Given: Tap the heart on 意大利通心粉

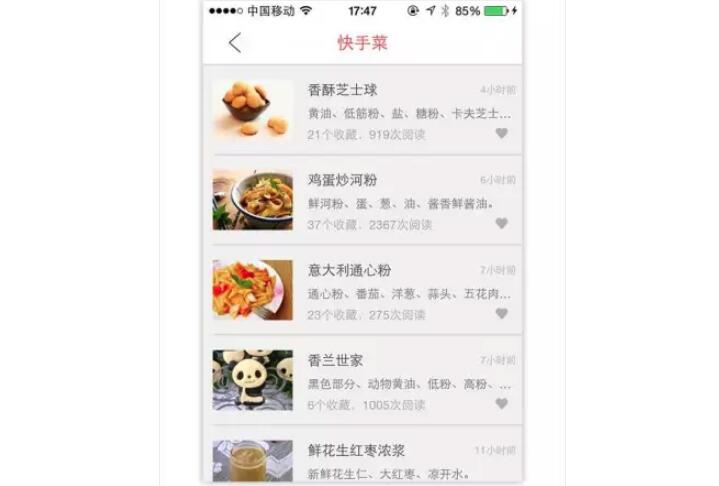Looking at the screenshot, I should pyautogui.click(x=501, y=314).
